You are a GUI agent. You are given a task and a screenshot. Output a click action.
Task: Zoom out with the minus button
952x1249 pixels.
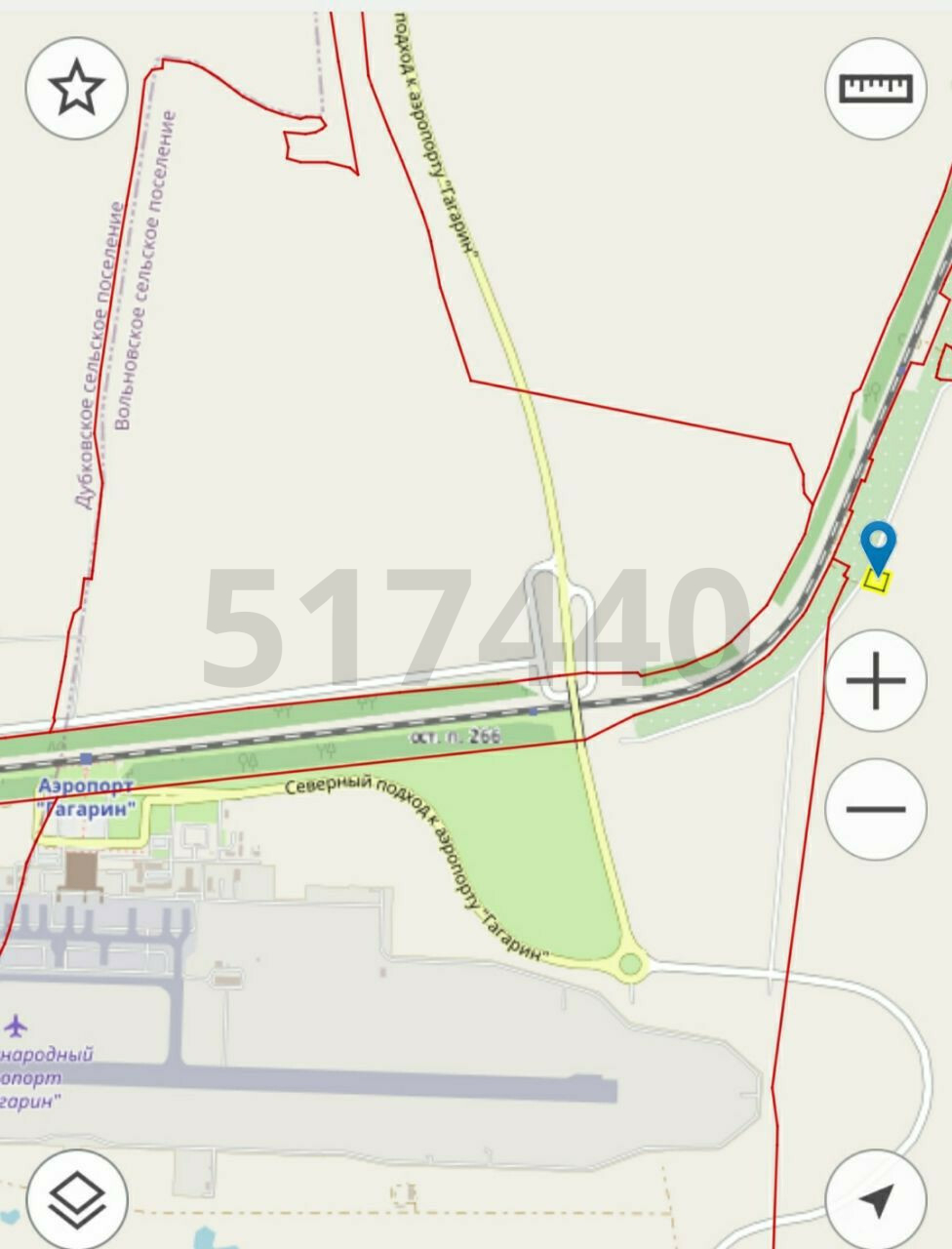tap(876, 809)
